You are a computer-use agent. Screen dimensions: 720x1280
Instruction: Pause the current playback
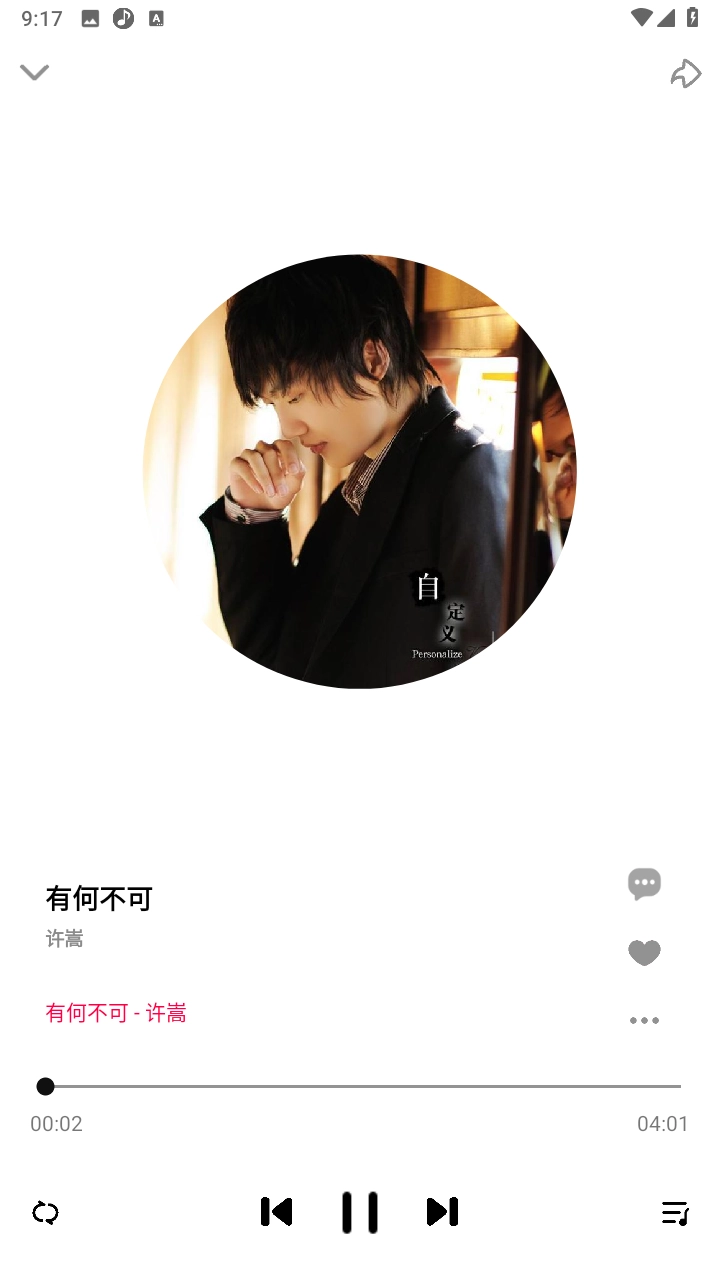click(360, 1209)
